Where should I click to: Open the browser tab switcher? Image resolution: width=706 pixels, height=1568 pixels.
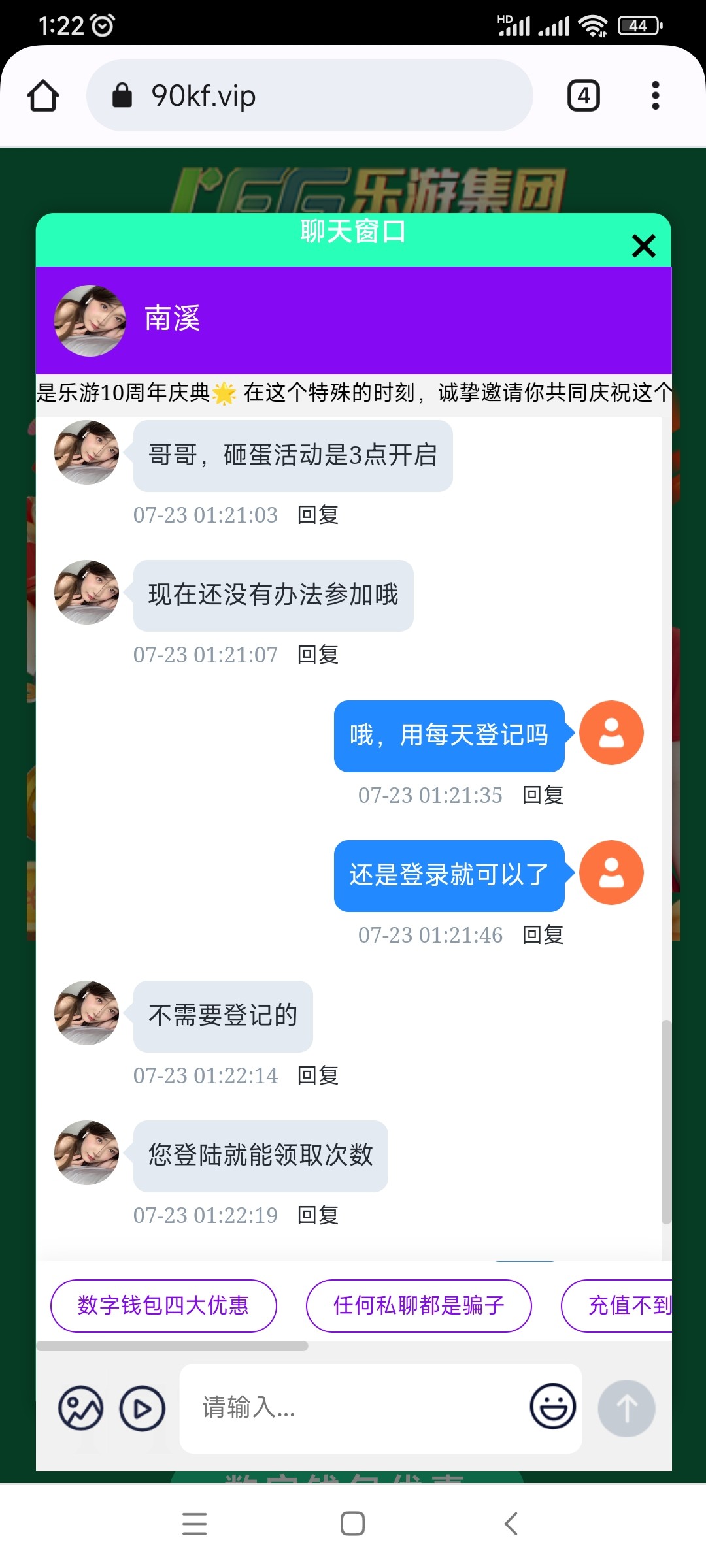coord(583,96)
